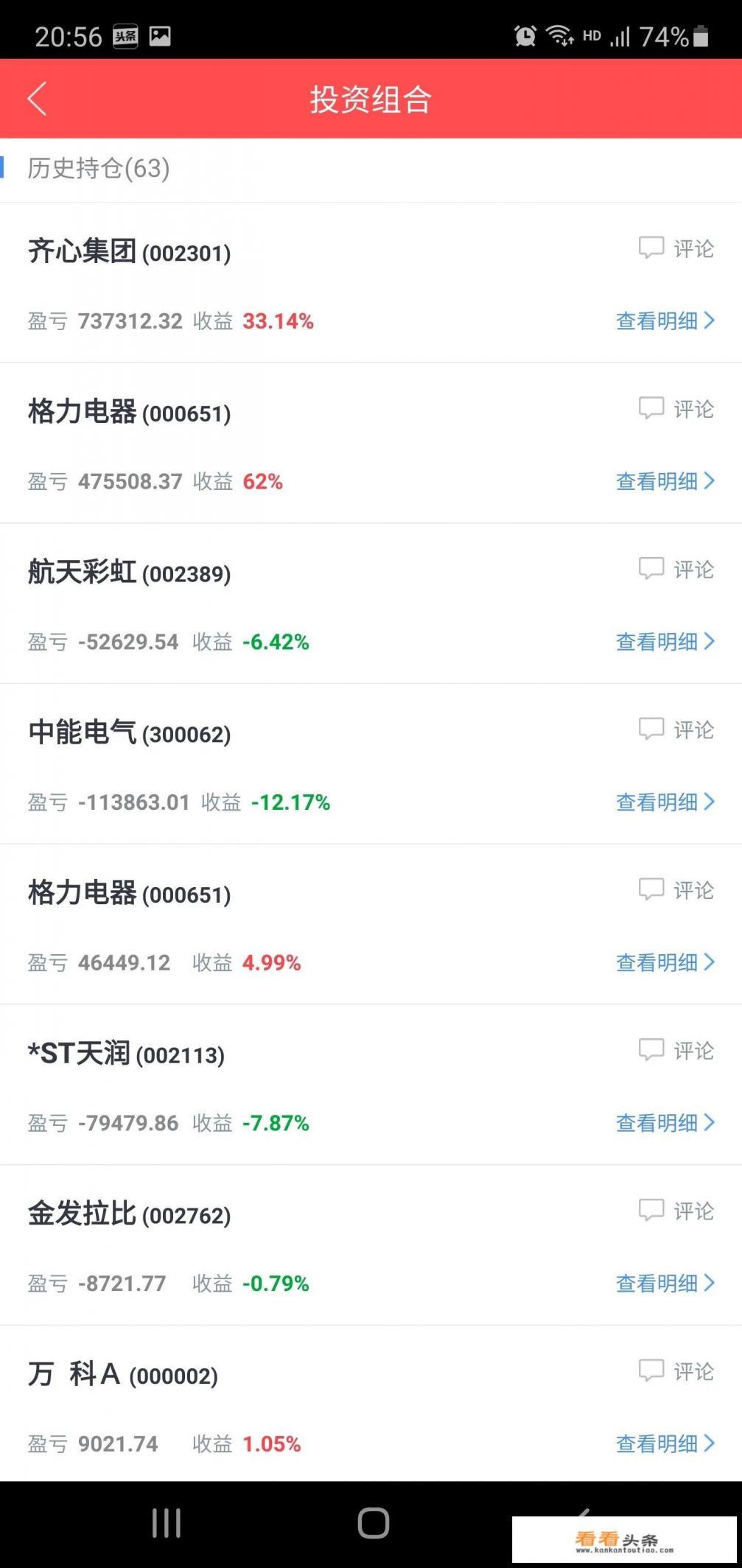742x1568 pixels.
Task: Open comments for 中能电气
Action: click(676, 729)
